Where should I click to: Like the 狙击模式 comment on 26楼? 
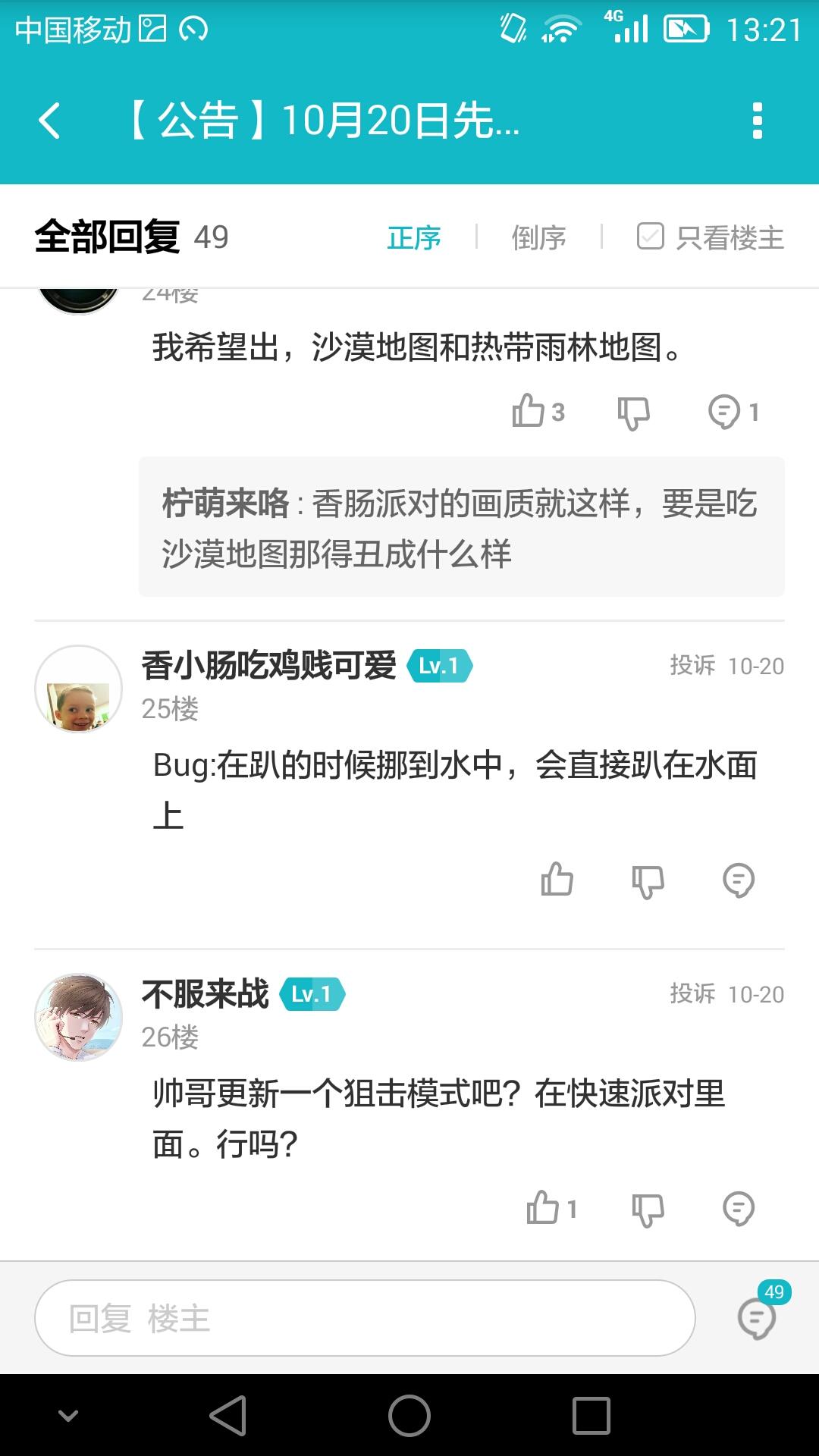coord(543,1209)
